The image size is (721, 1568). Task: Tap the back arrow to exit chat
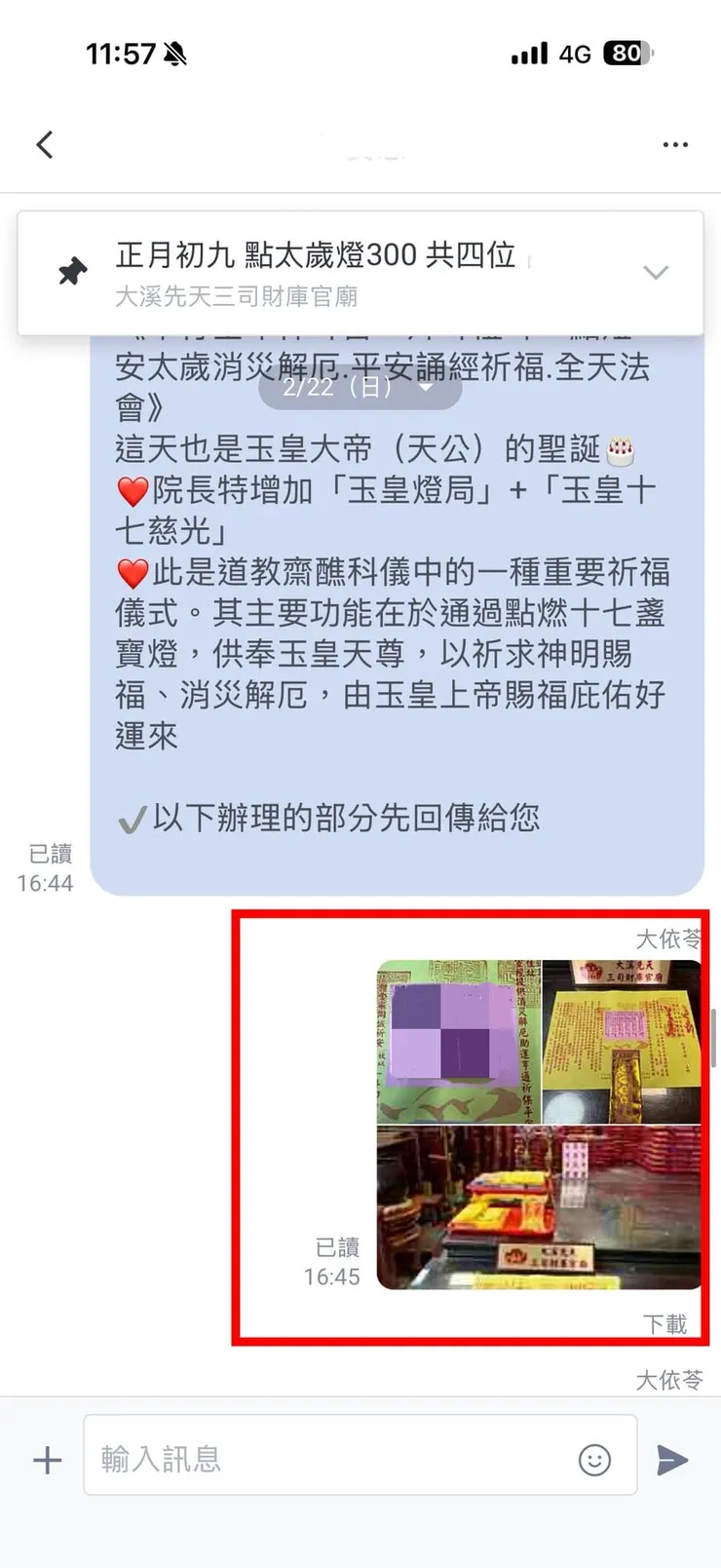click(x=44, y=143)
